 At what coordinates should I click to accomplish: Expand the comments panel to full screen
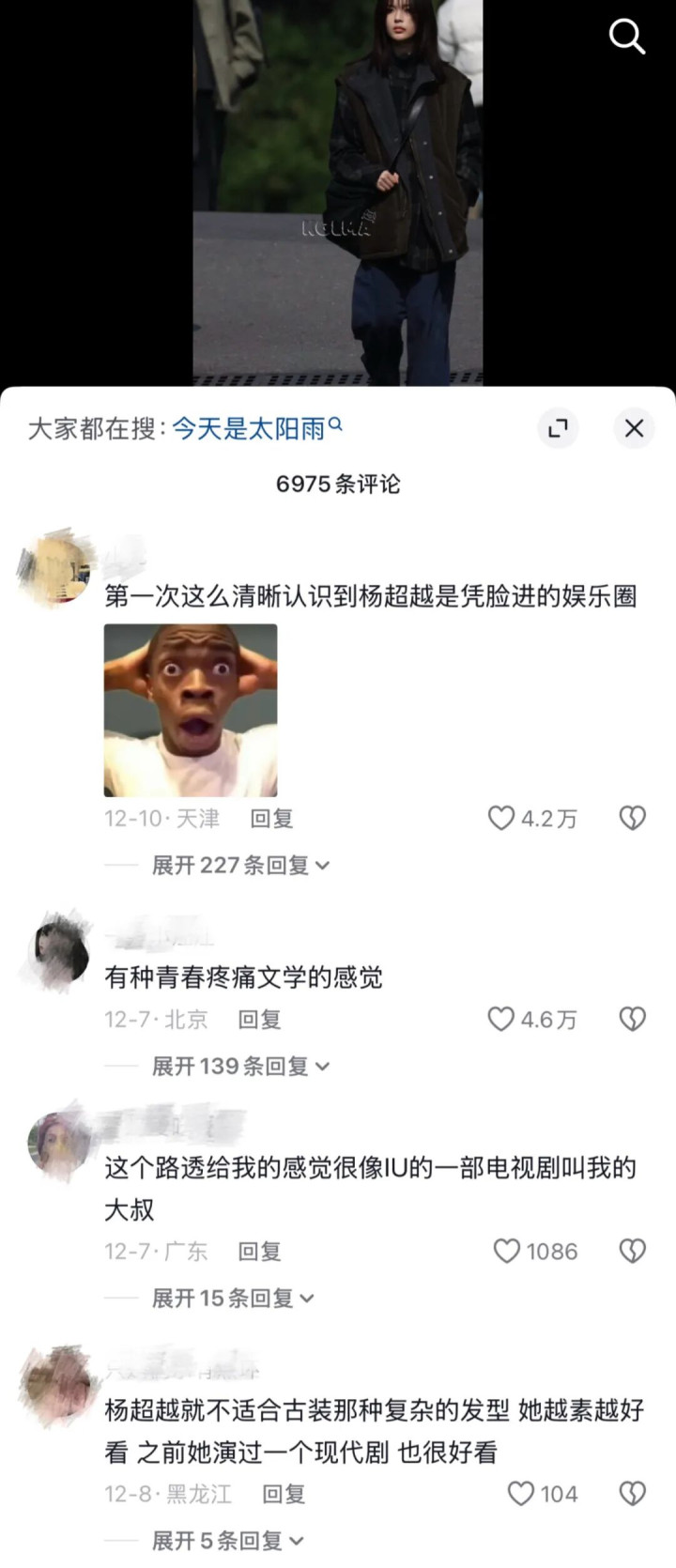coord(558,428)
